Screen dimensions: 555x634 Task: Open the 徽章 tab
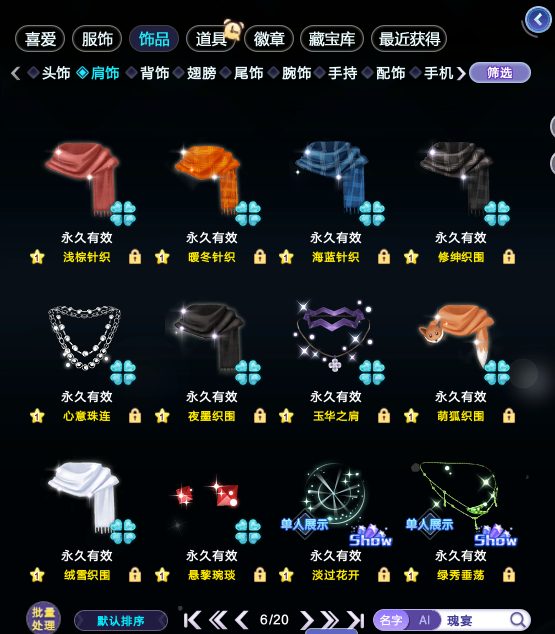click(269, 39)
